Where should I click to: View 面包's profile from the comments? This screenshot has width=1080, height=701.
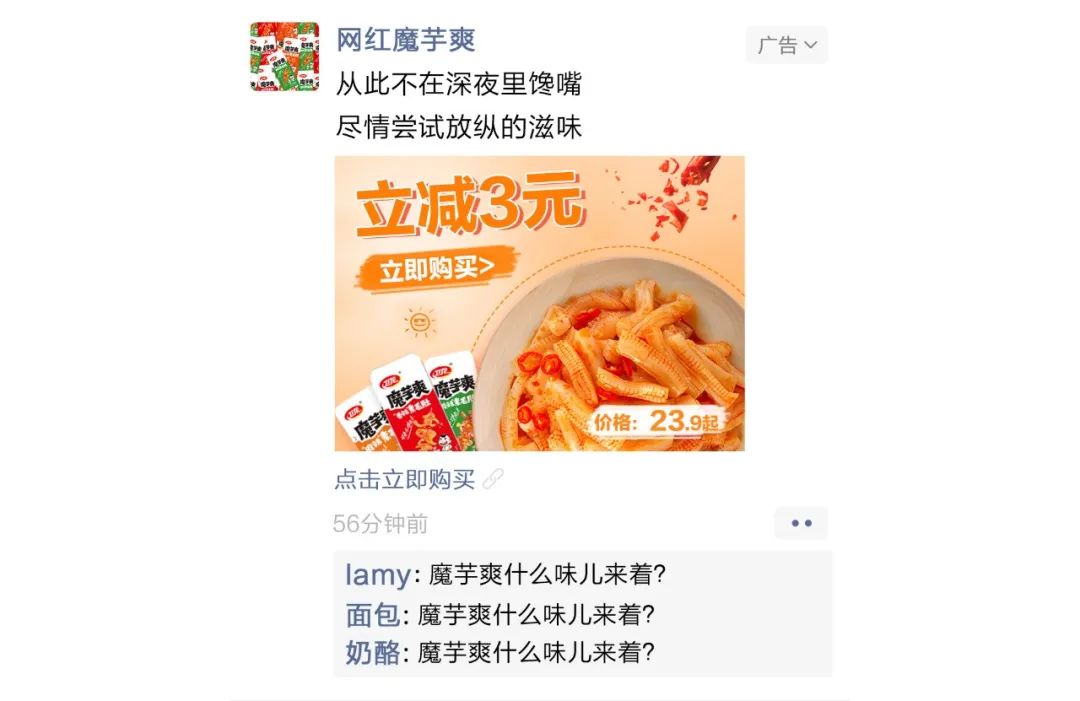(x=372, y=614)
